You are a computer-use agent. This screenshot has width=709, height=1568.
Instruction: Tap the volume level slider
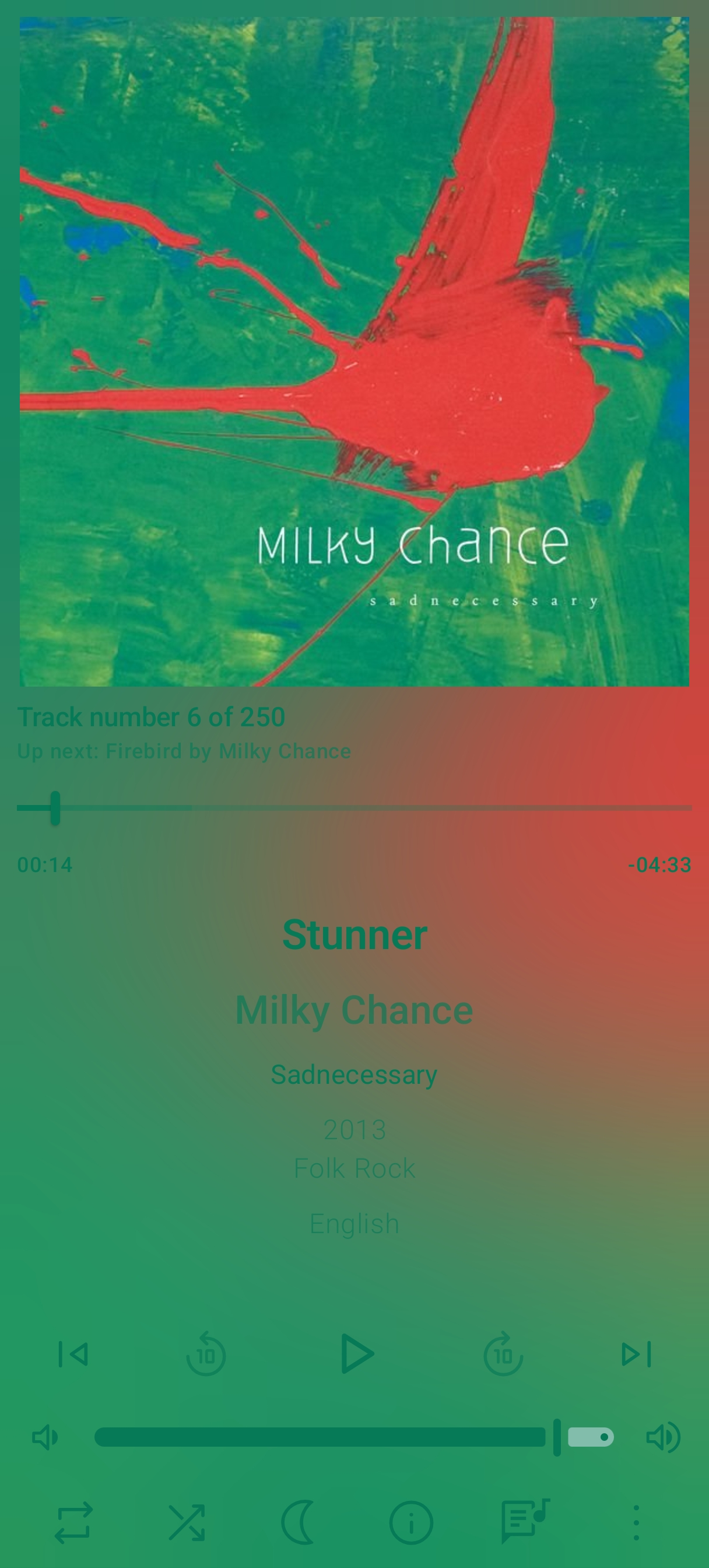pyautogui.click(x=325, y=1437)
